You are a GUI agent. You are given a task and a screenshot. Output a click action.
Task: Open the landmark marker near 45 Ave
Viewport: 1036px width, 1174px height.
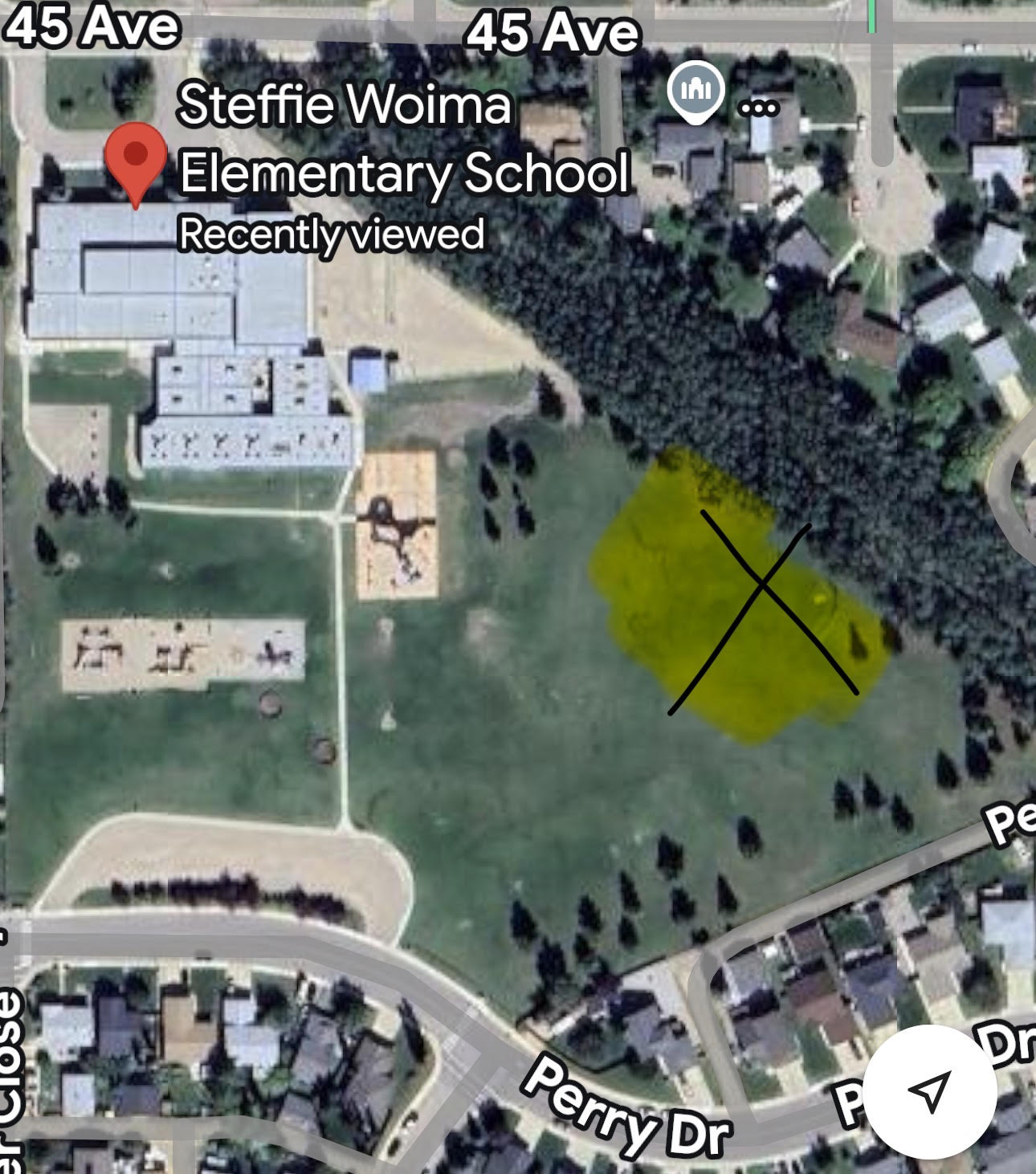point(695,91)
